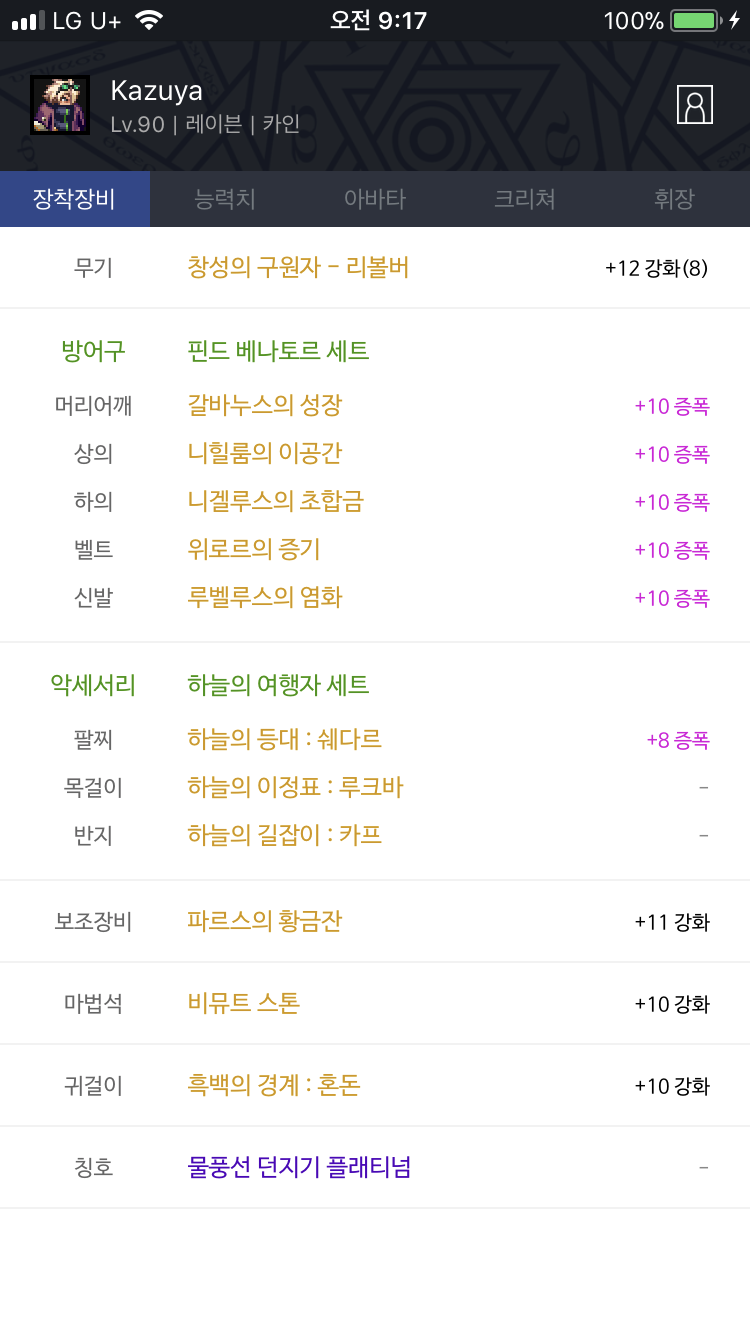Image resolution: width=750 pixels, height=1334 pixels.
Task: View 파르스의 황금잔 sub equipment
Action: (x=265, y=921)
